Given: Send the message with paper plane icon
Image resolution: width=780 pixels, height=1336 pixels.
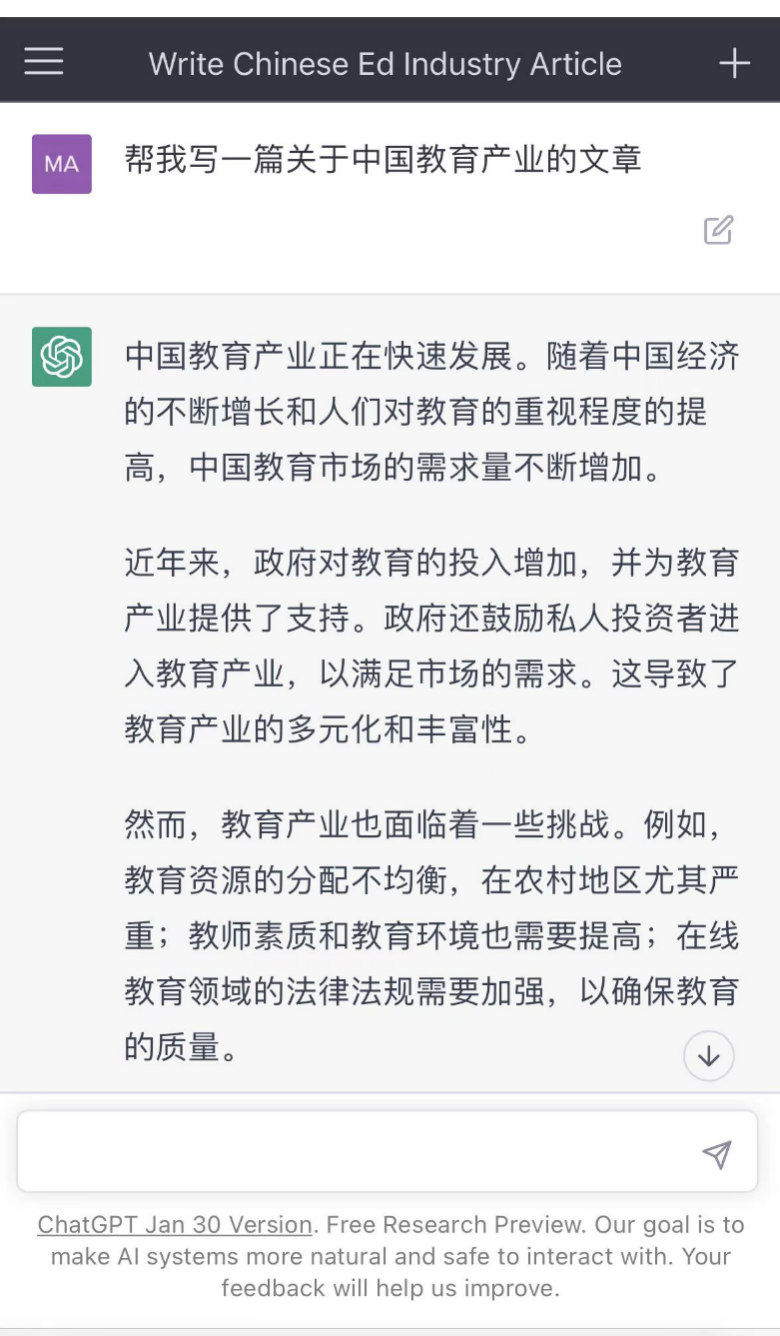Looking at the screenshot, I should coord(716,1154).
